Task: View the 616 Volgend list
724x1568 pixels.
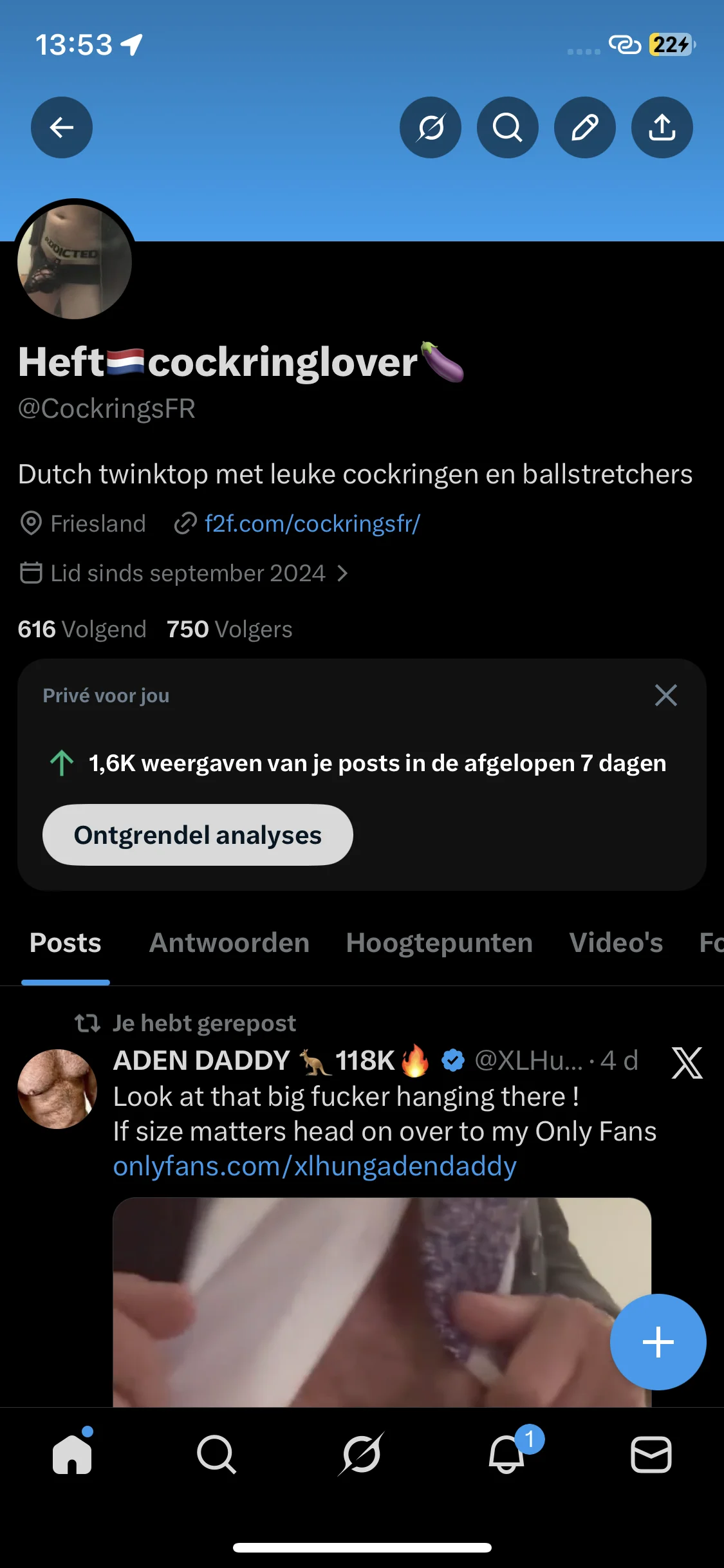Action: (82, 630)
